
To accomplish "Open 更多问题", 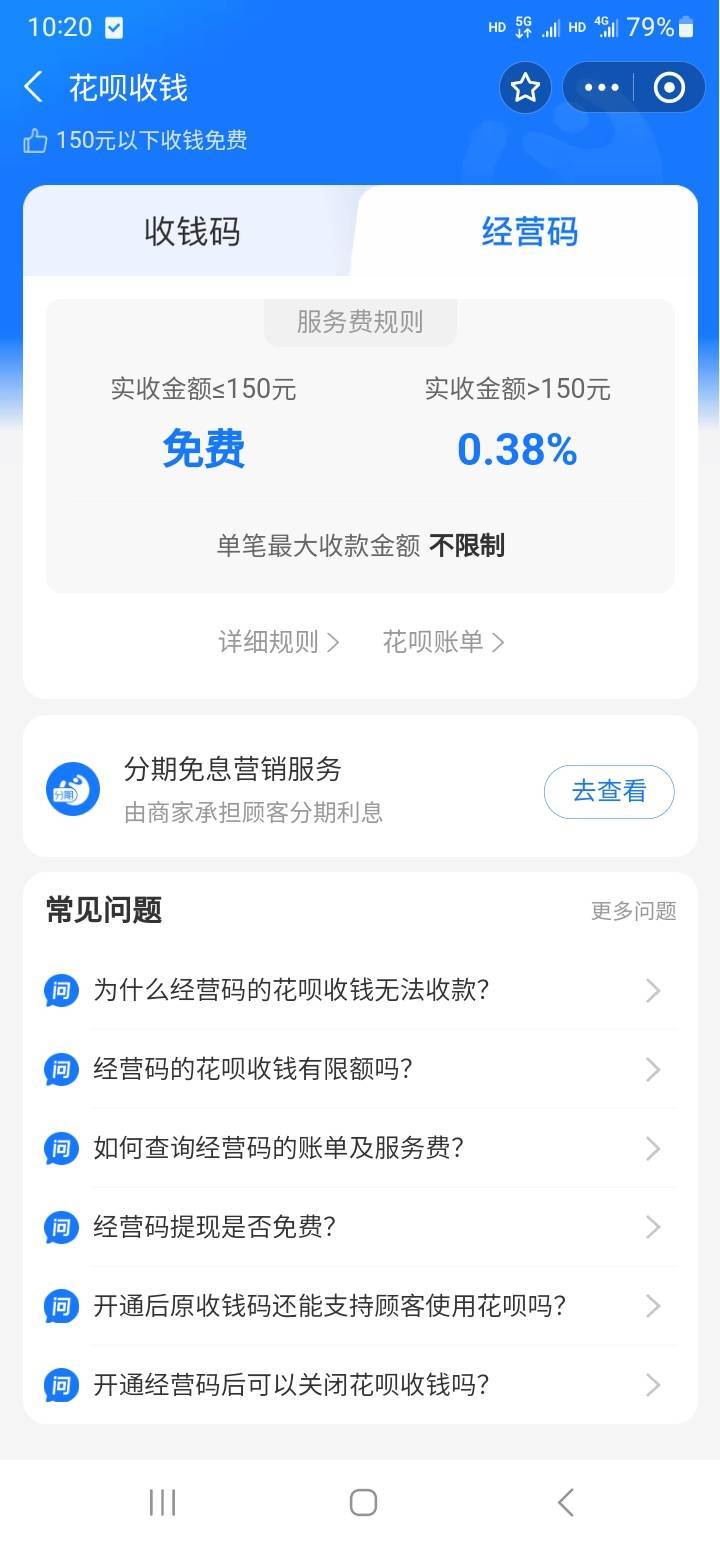I will pyautogui.click(x=634, y=911).
